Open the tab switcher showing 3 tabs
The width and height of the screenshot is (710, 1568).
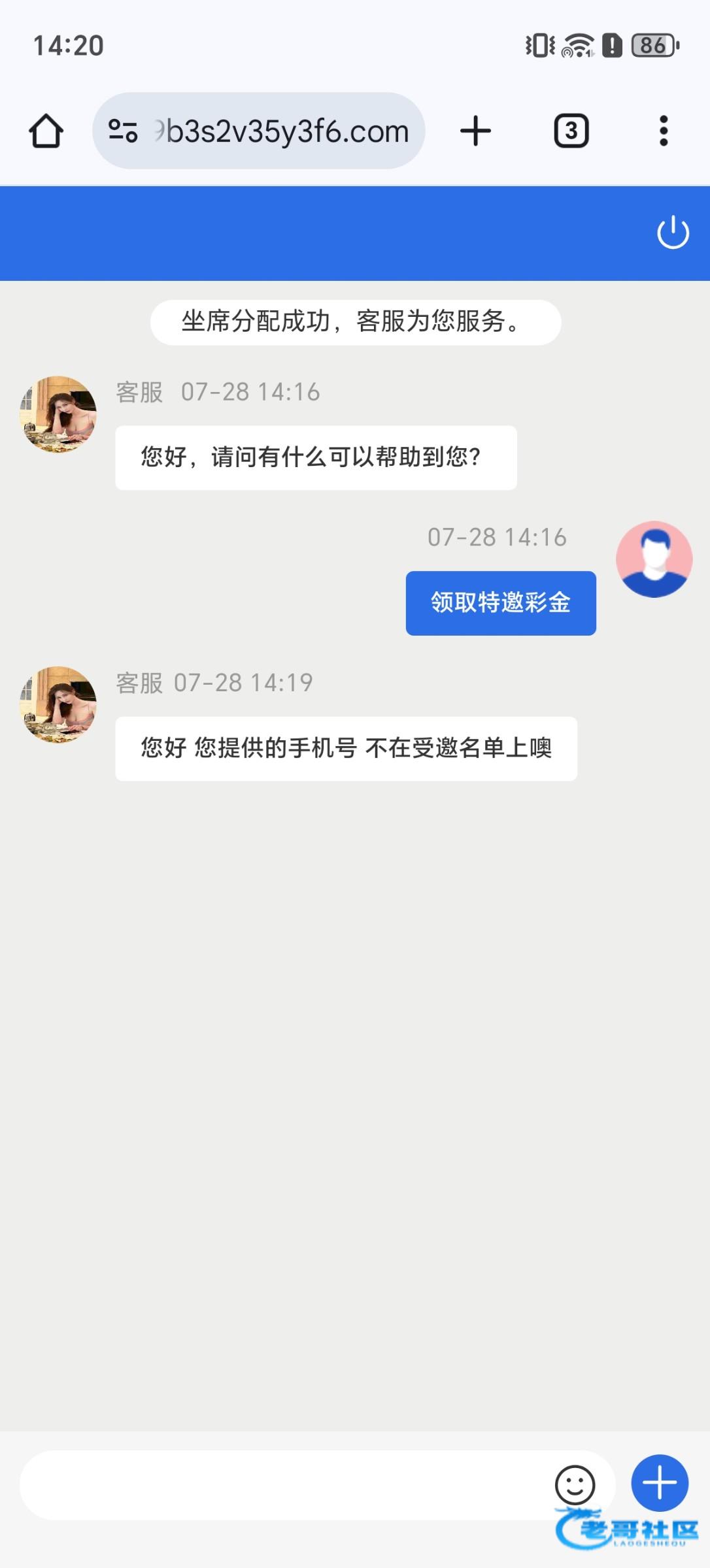[x=571, y=131]
